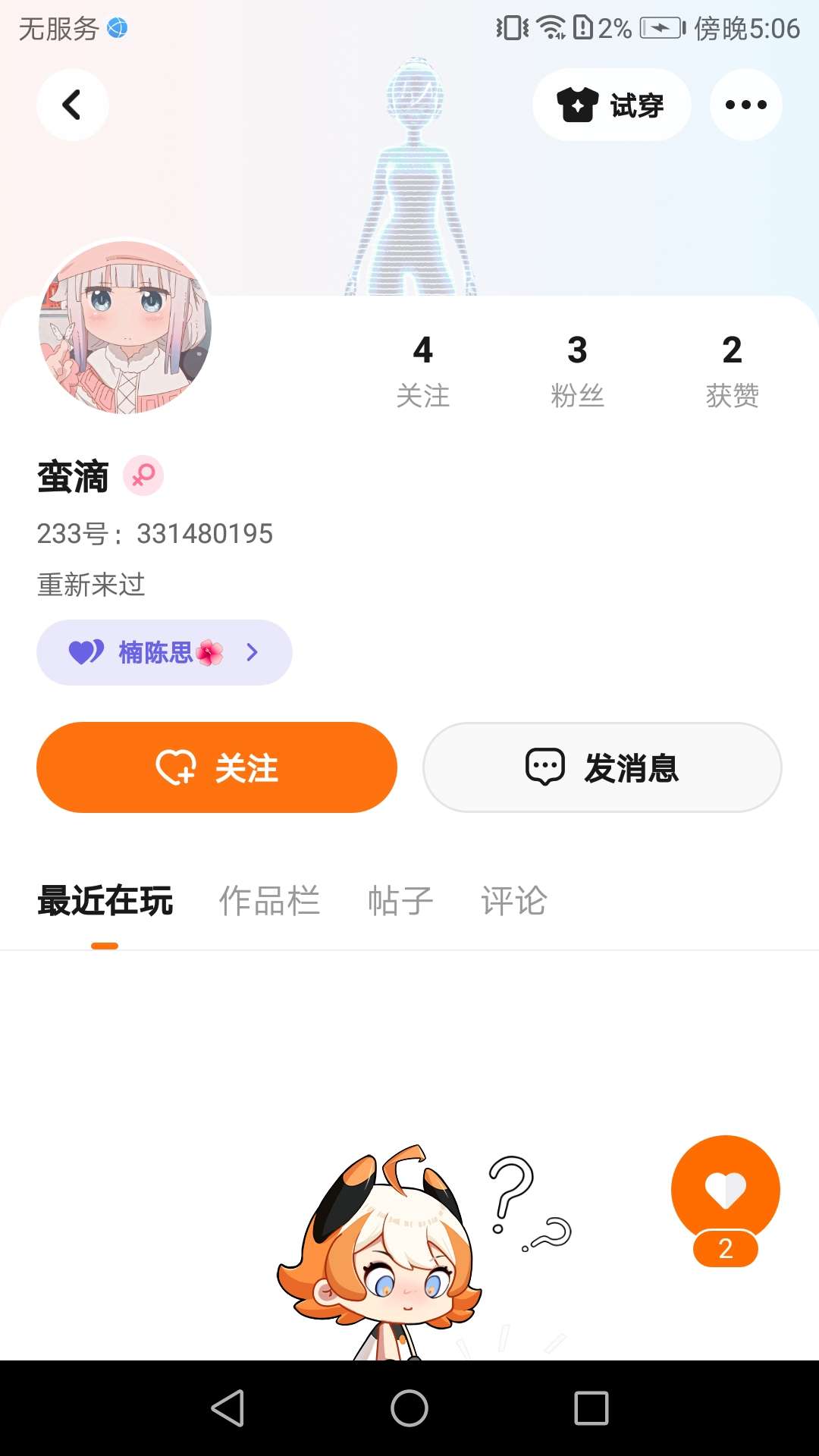Open the system recent apps view
Viewport: 819px width, 1456px height.
tap(591, 1408)
